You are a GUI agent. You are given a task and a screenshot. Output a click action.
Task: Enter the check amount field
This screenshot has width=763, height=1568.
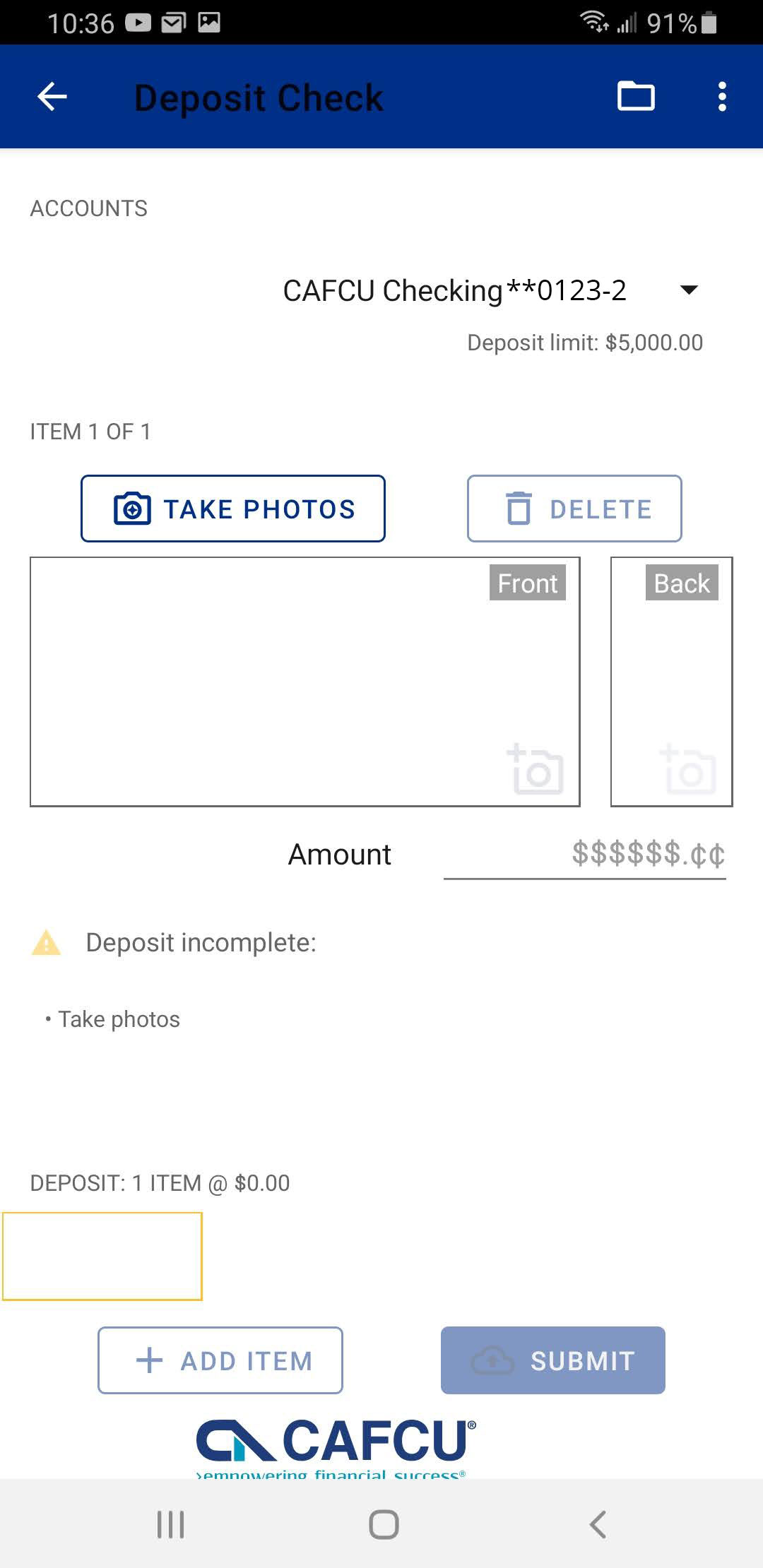click(585, 855)
